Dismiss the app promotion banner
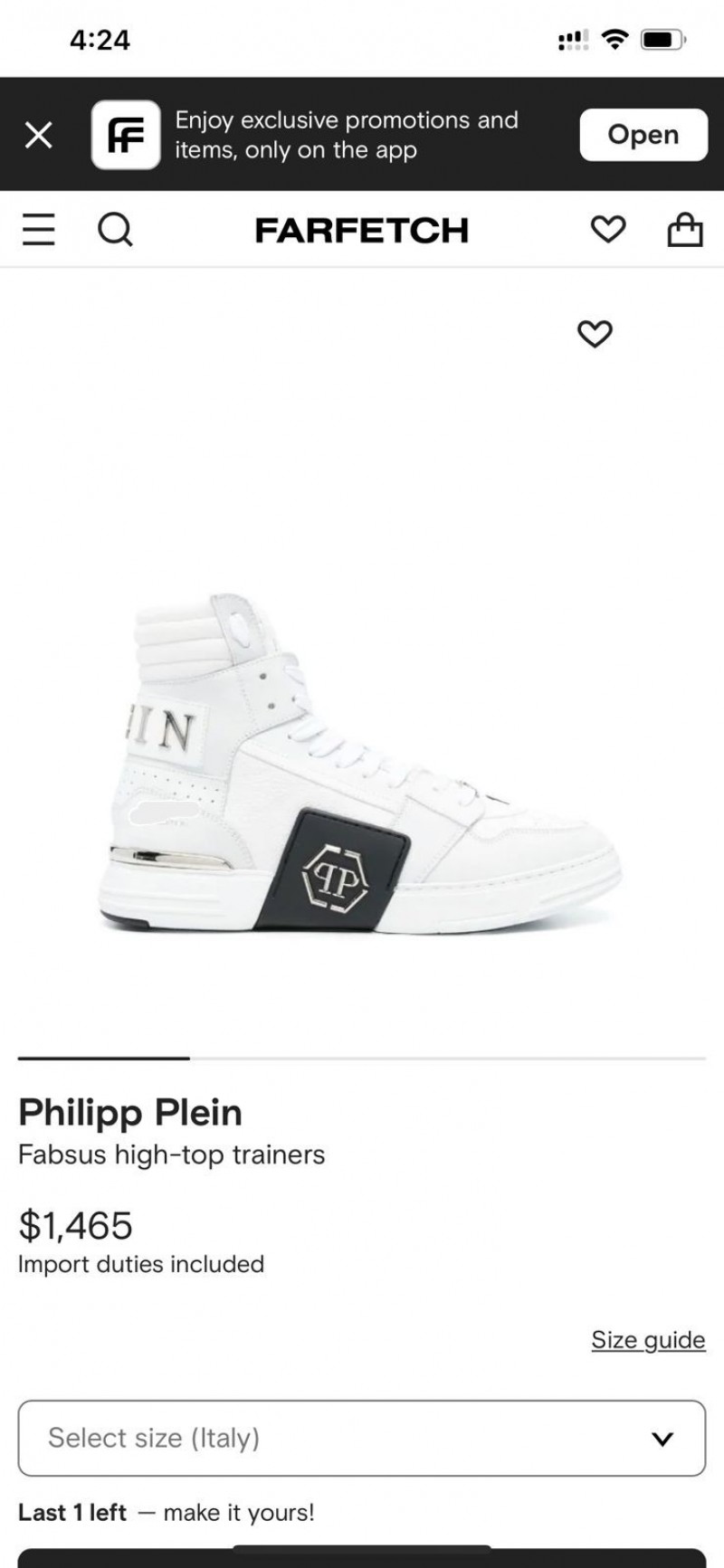Viewport: 724px width, 1568px height. point(38,136)
